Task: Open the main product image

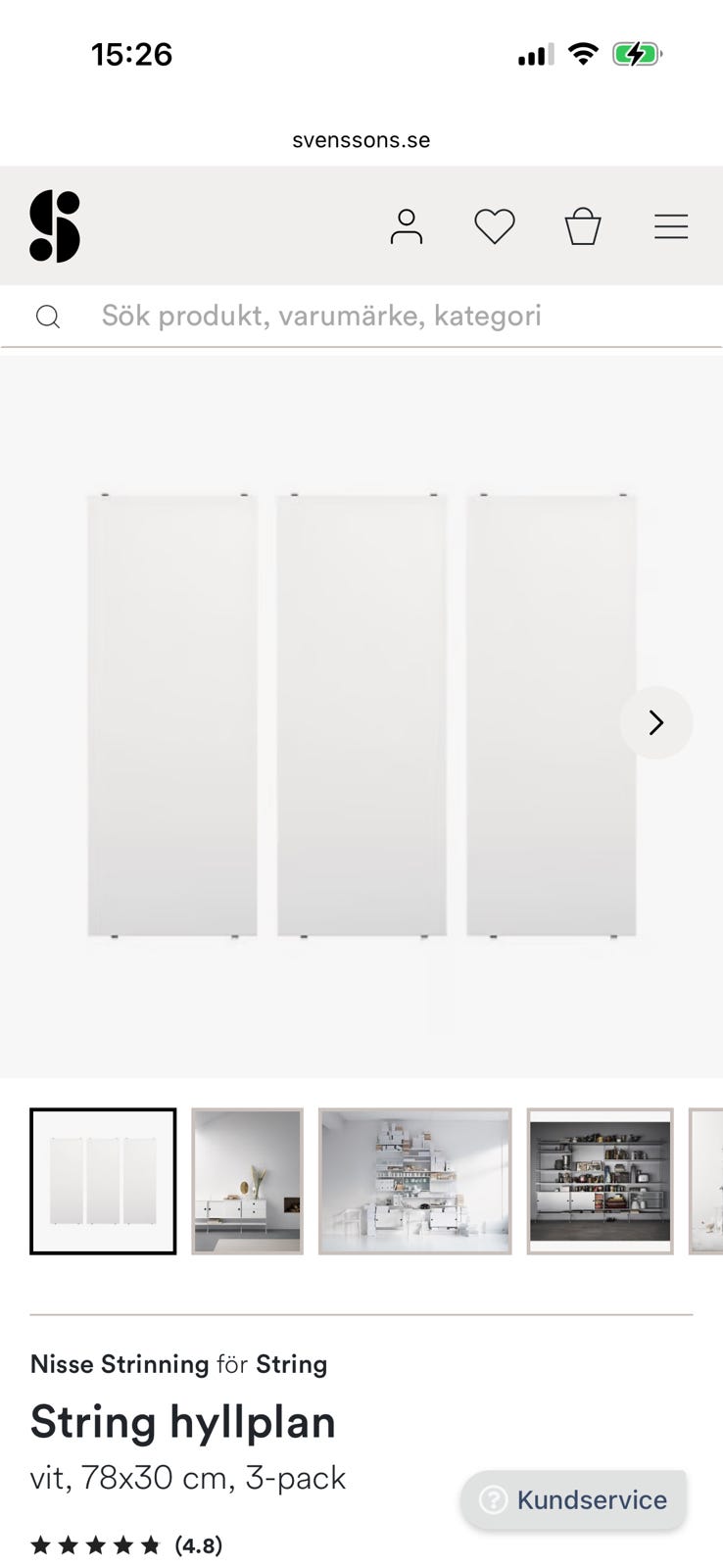Action: coord(361,715)
